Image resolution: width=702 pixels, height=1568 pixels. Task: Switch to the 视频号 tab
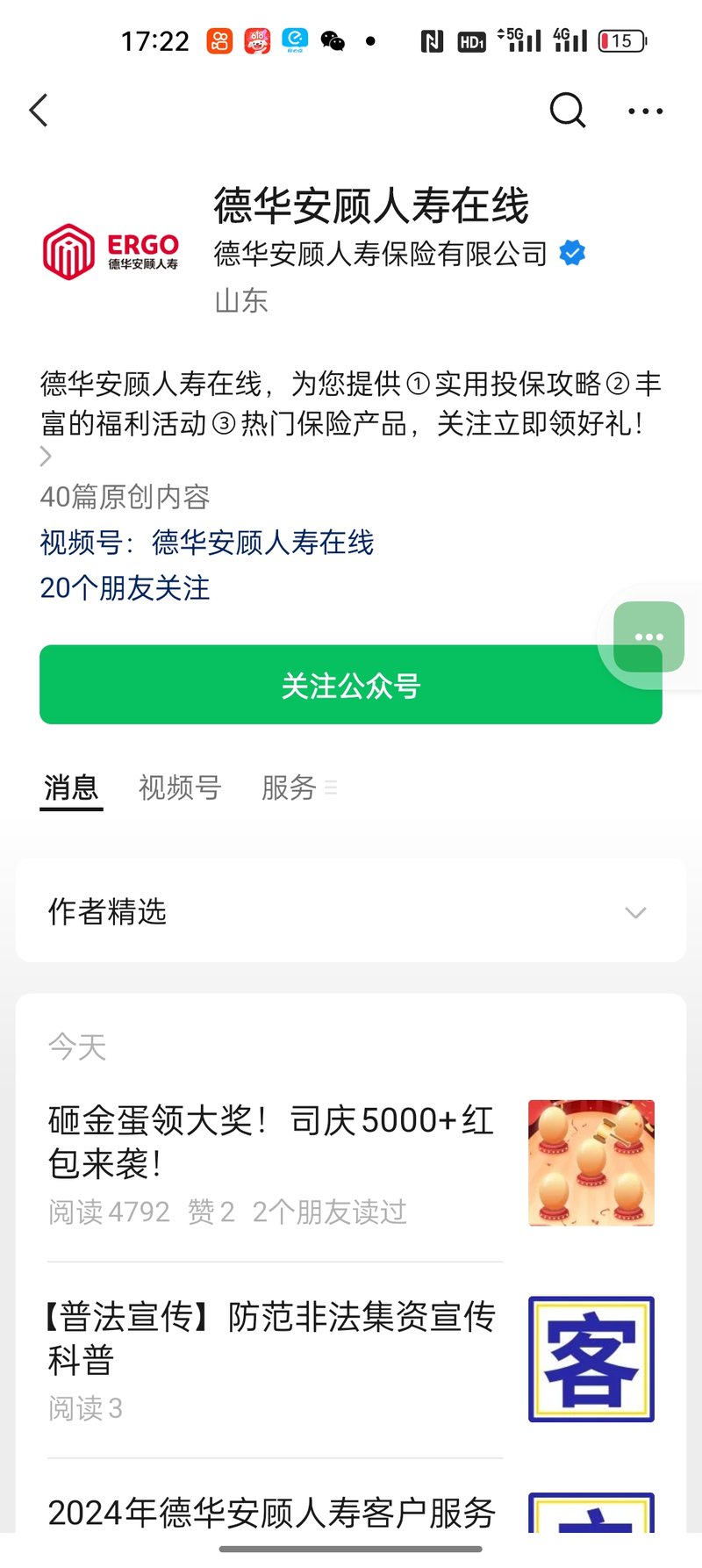[180, 788]
